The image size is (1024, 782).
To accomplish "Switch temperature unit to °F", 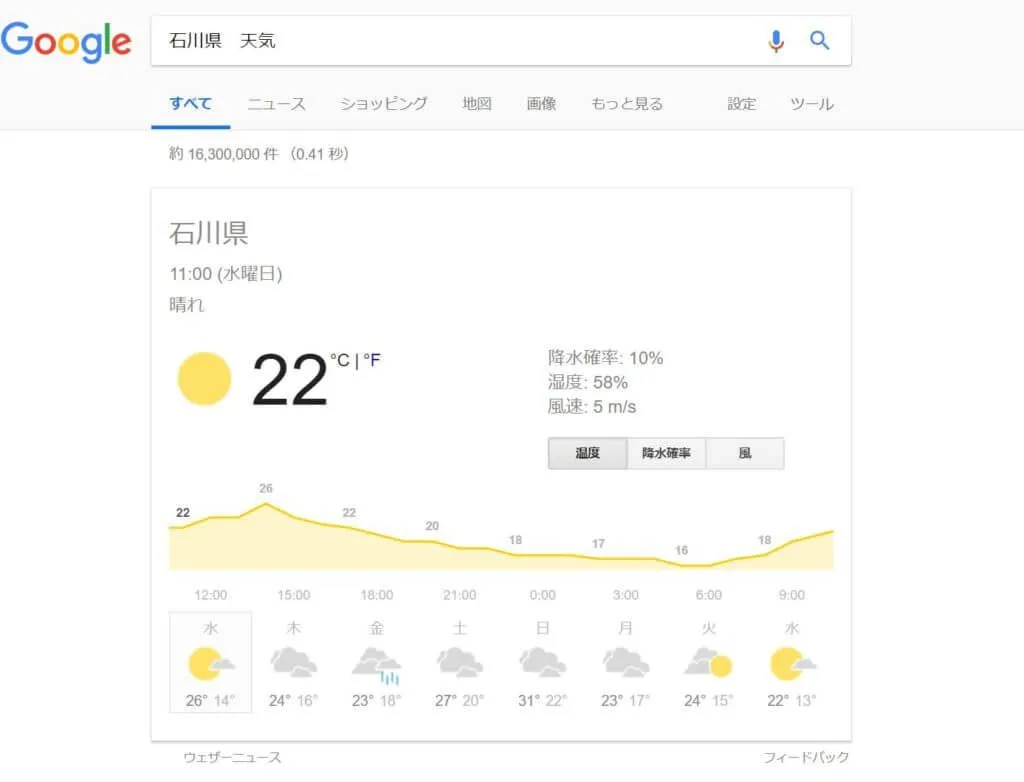I will tap(372, 360).
